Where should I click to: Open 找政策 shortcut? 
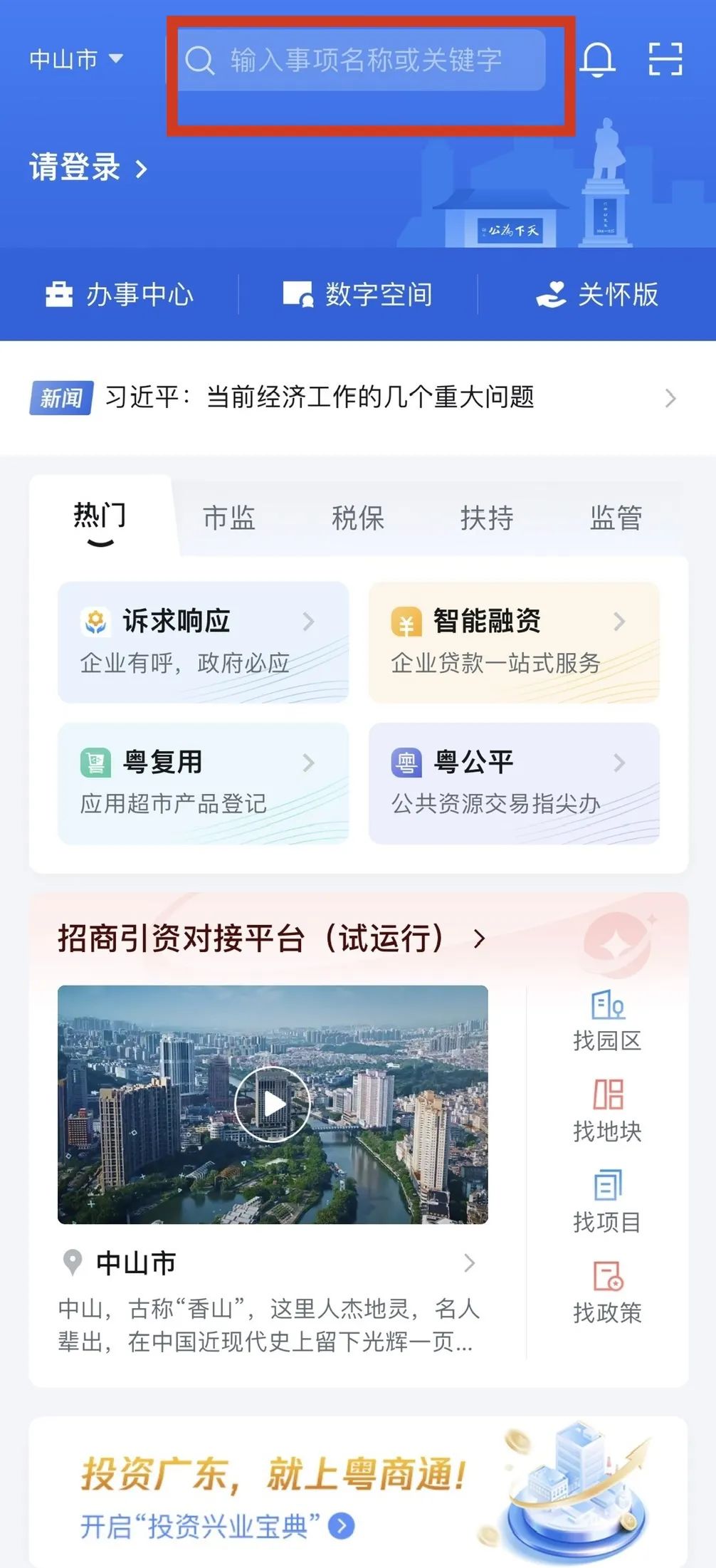pos(607,1292)
